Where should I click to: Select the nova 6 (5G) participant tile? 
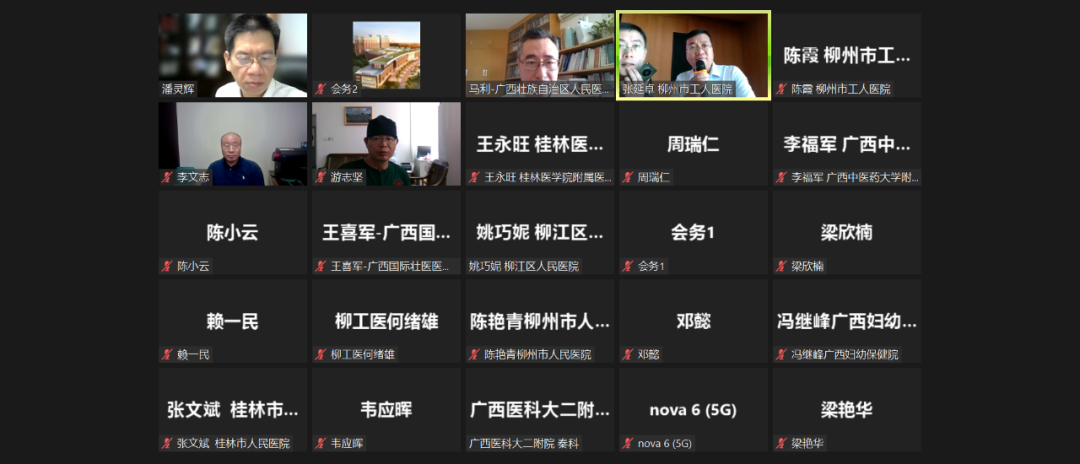(693, 409)
